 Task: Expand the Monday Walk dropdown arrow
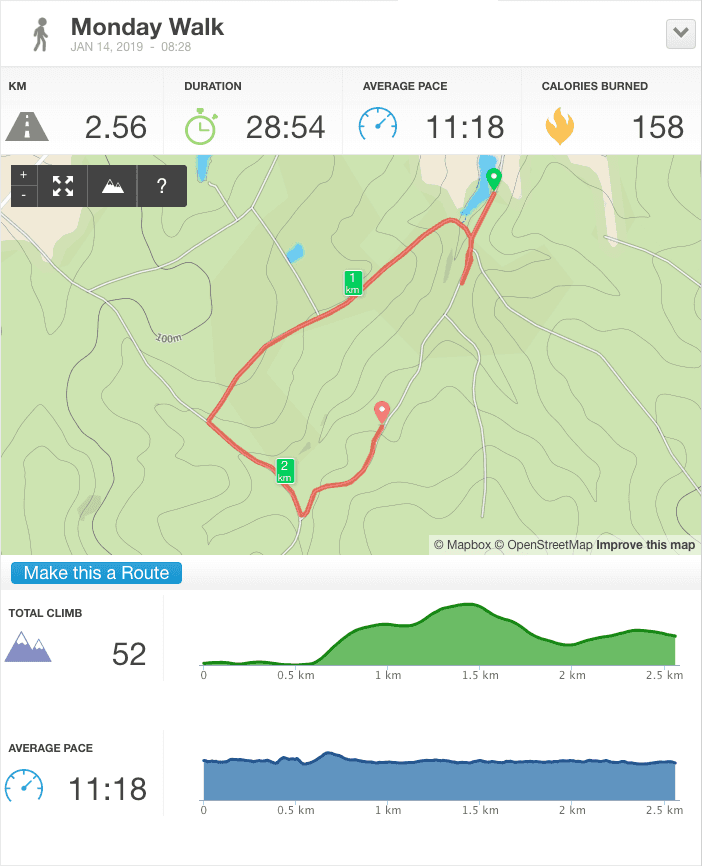tap(680, 33)
